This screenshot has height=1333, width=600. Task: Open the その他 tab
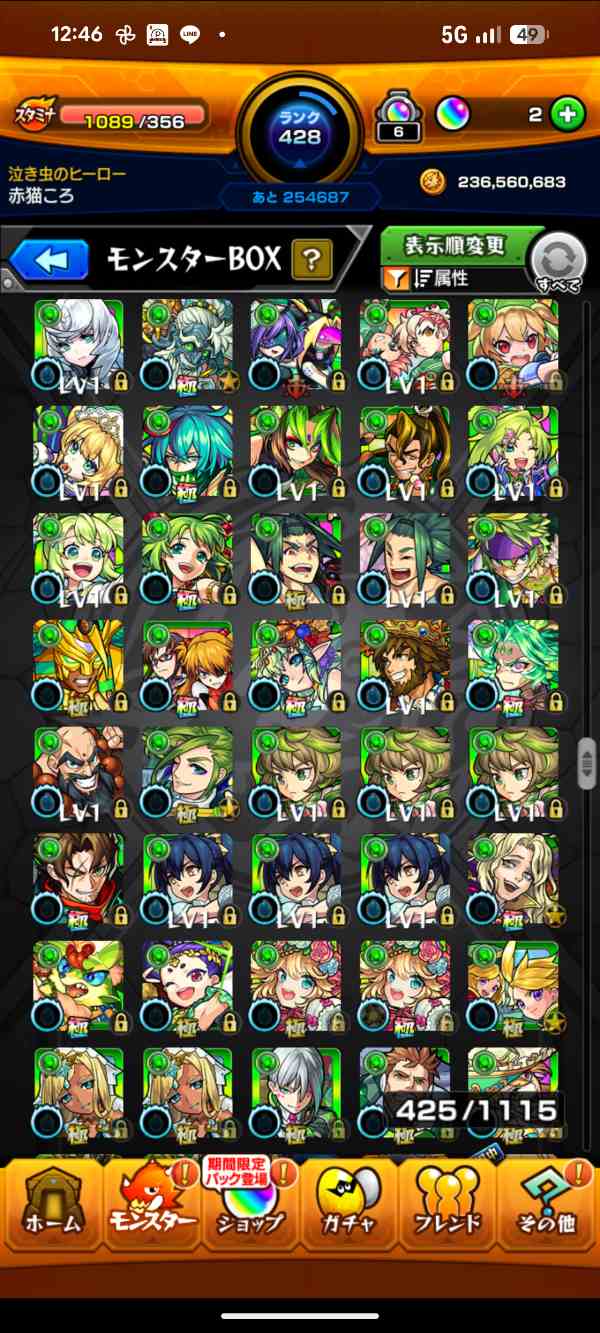click(547, 1209)
